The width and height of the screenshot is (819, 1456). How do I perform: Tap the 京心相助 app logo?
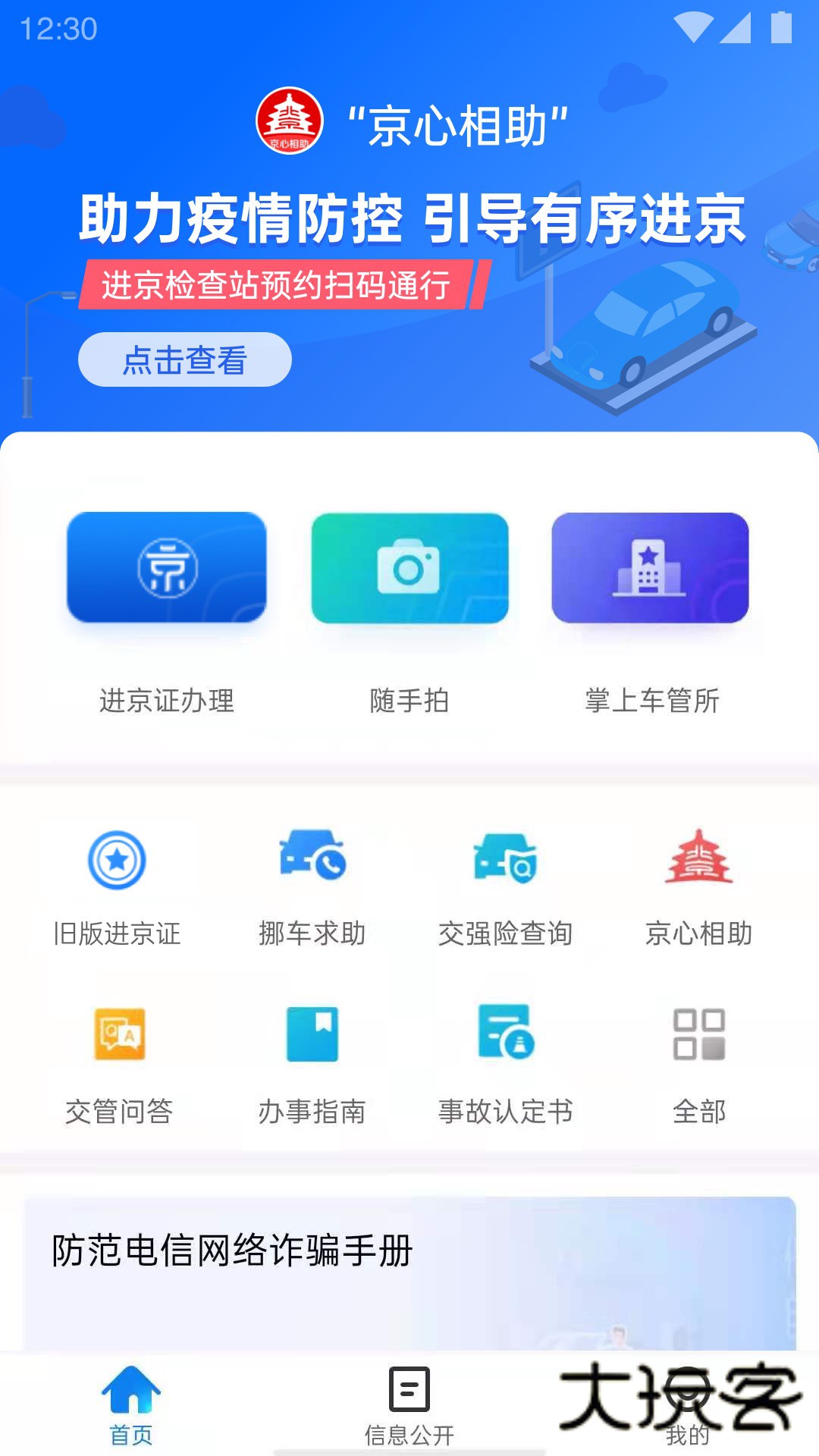tap(292, 121)
